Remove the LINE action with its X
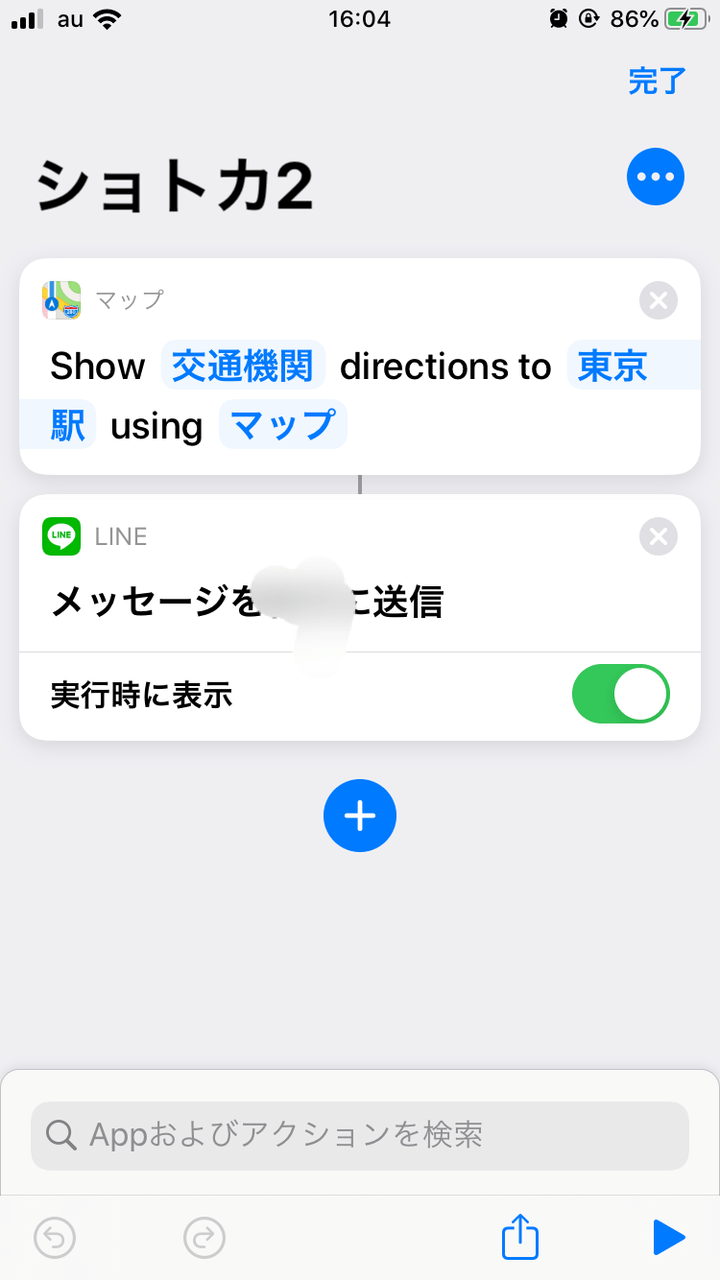 tap(658, 536)
